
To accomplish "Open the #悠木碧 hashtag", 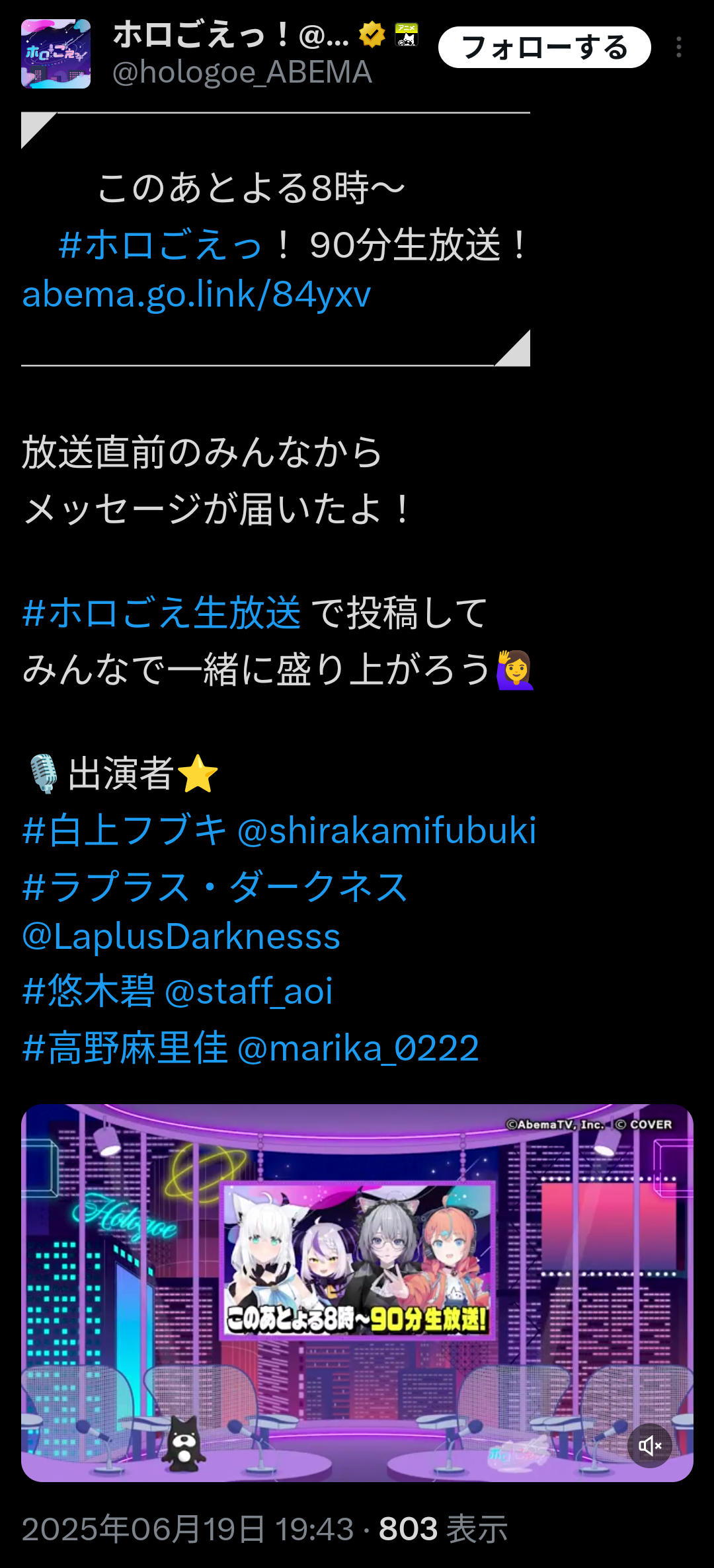I will tap(89, 991).
